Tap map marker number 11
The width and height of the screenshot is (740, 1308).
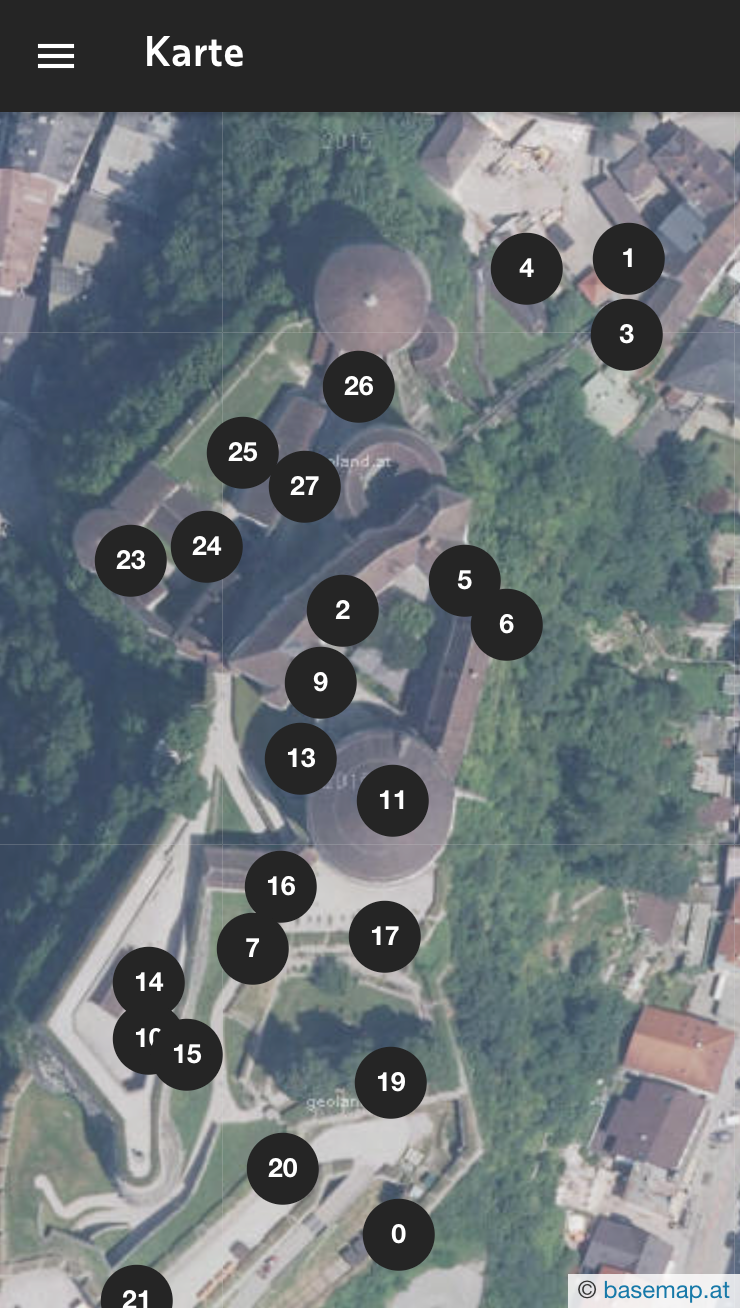[x=393, y=800]
